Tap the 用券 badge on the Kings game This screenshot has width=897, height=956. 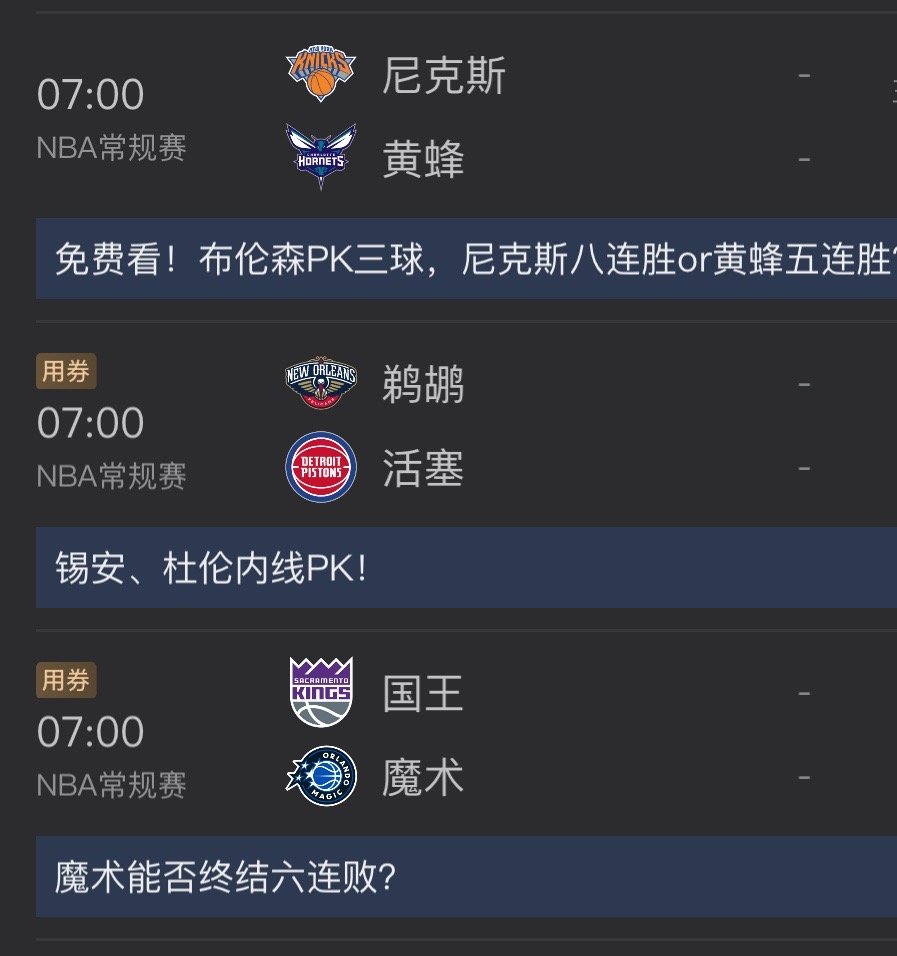[66, 680]
